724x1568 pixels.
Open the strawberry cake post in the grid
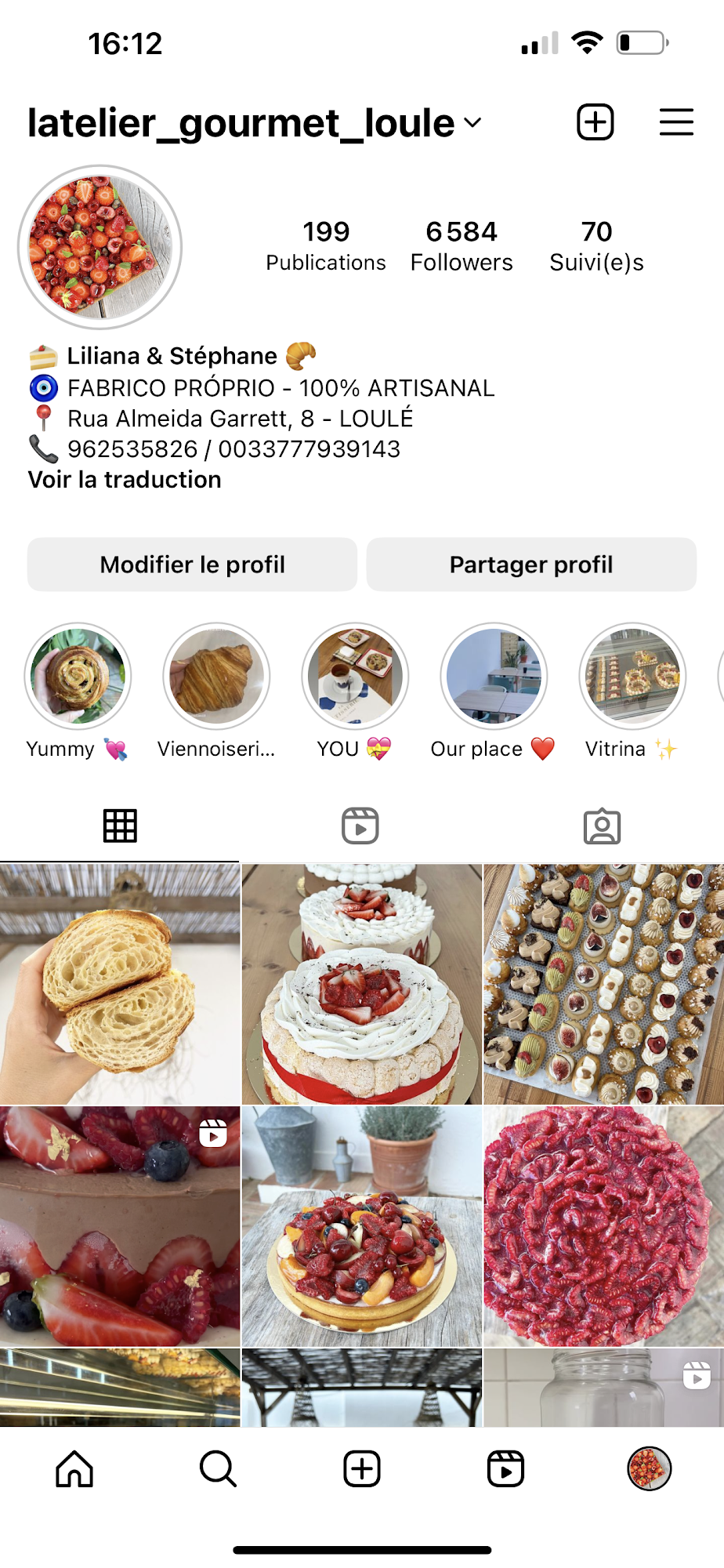pos(361,980)
